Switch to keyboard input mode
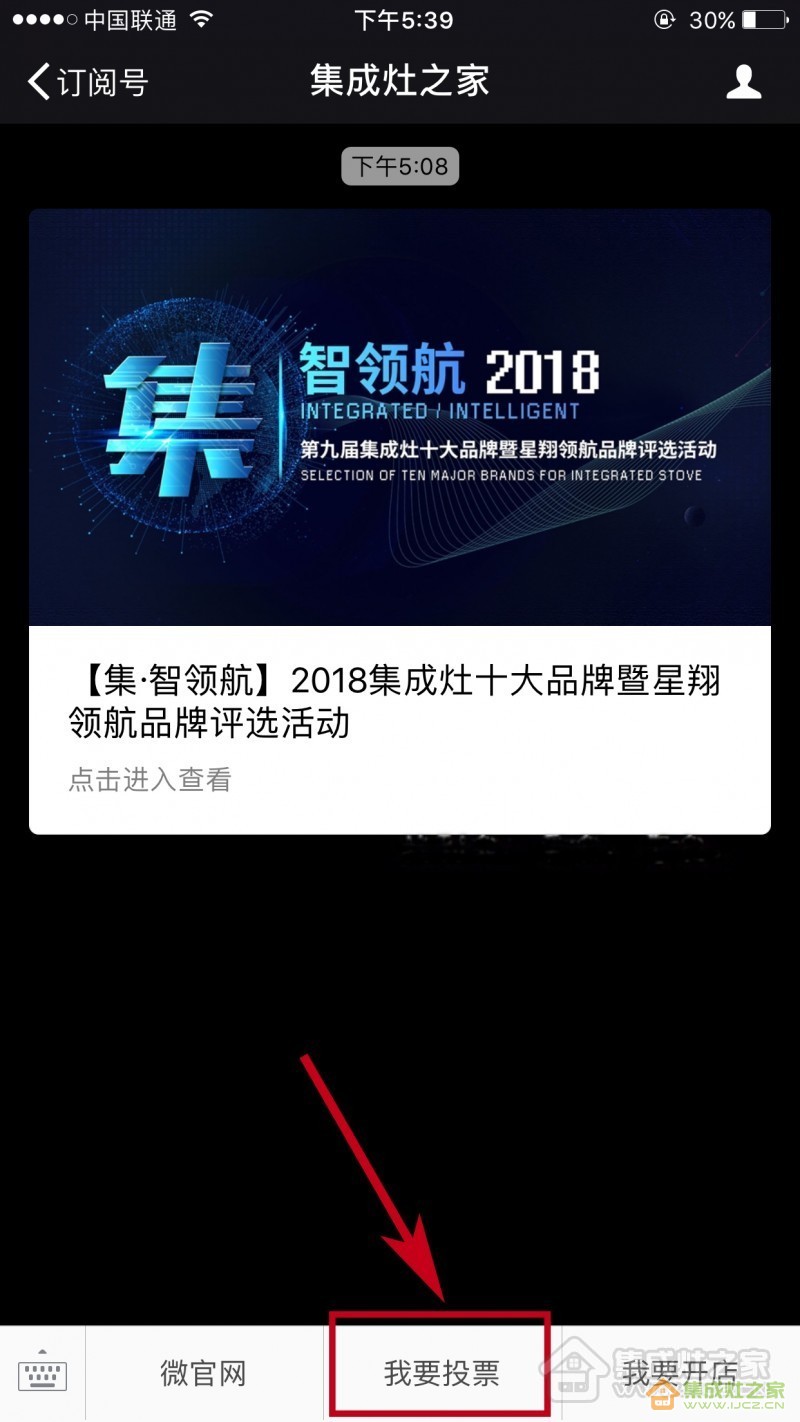 tap(42, 1374)
